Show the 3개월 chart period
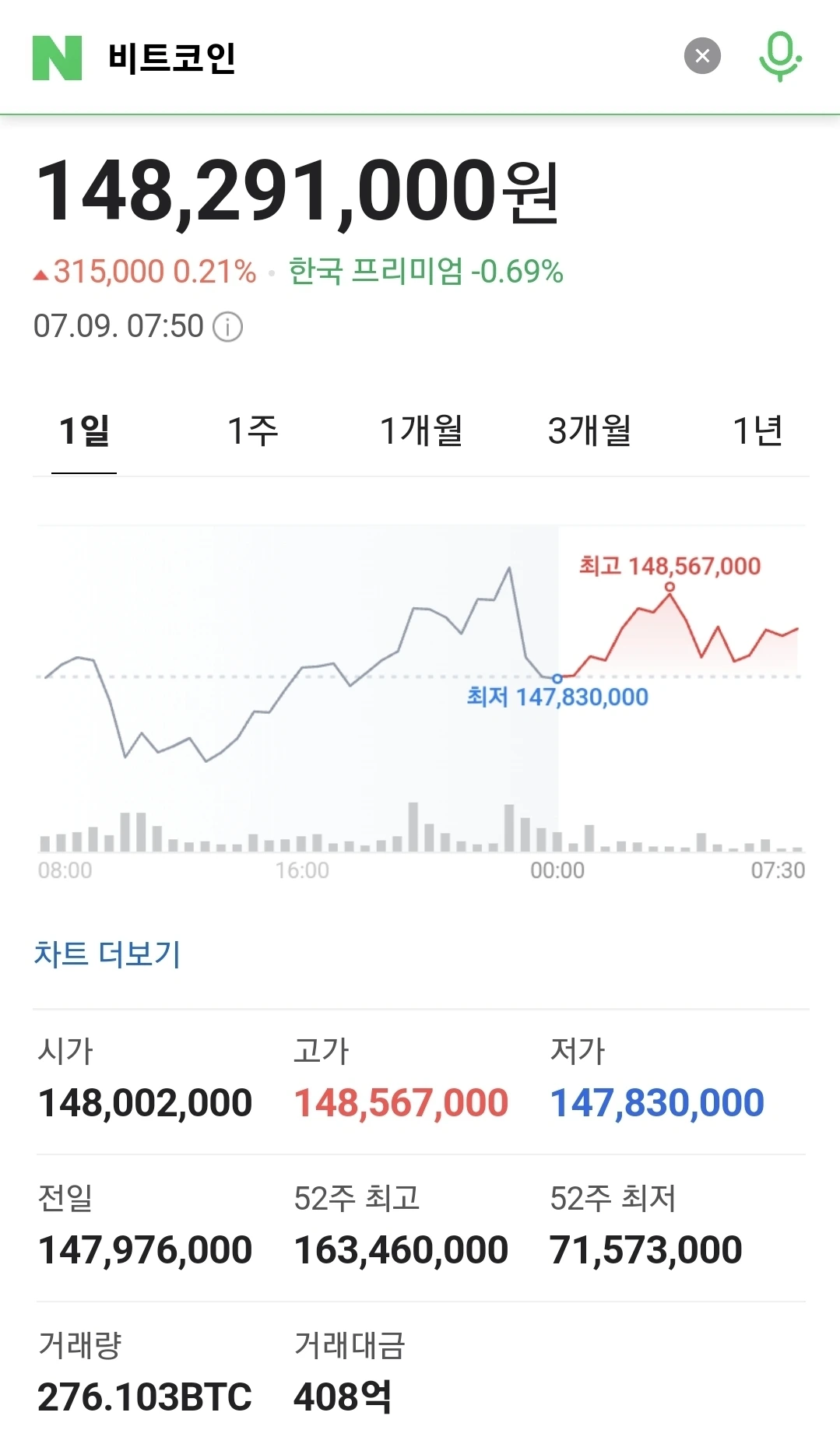 589,431
